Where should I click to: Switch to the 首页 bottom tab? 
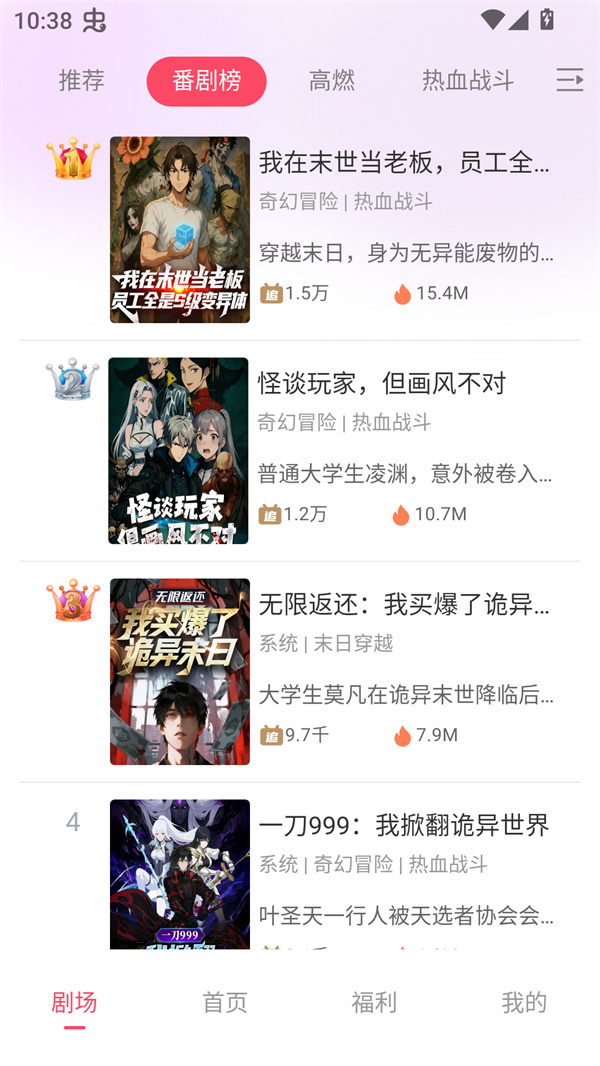click(x=225, y=1002)
